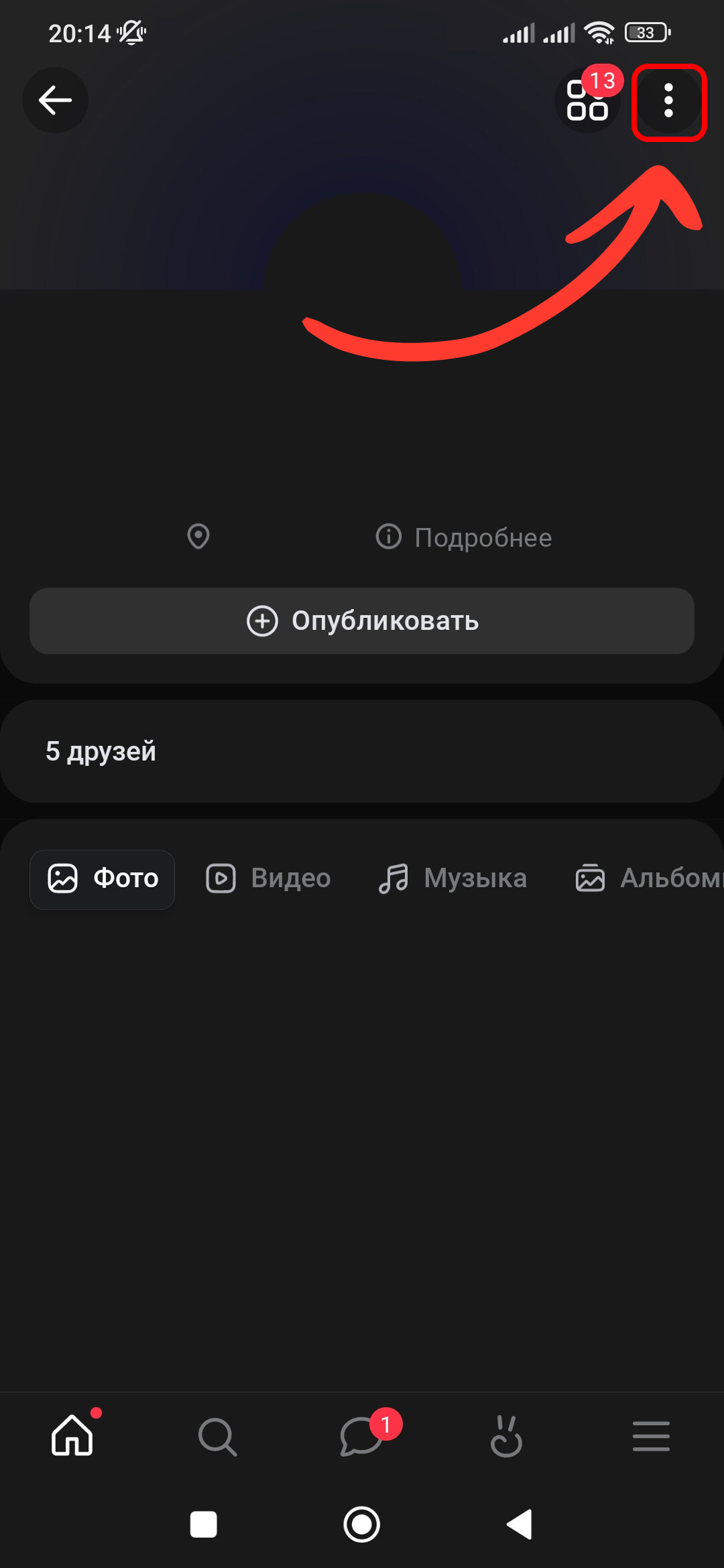Open the 5 друзей friends list
Image resolution: width=724 pixels, height=1568 pixels.
point(101,751)
